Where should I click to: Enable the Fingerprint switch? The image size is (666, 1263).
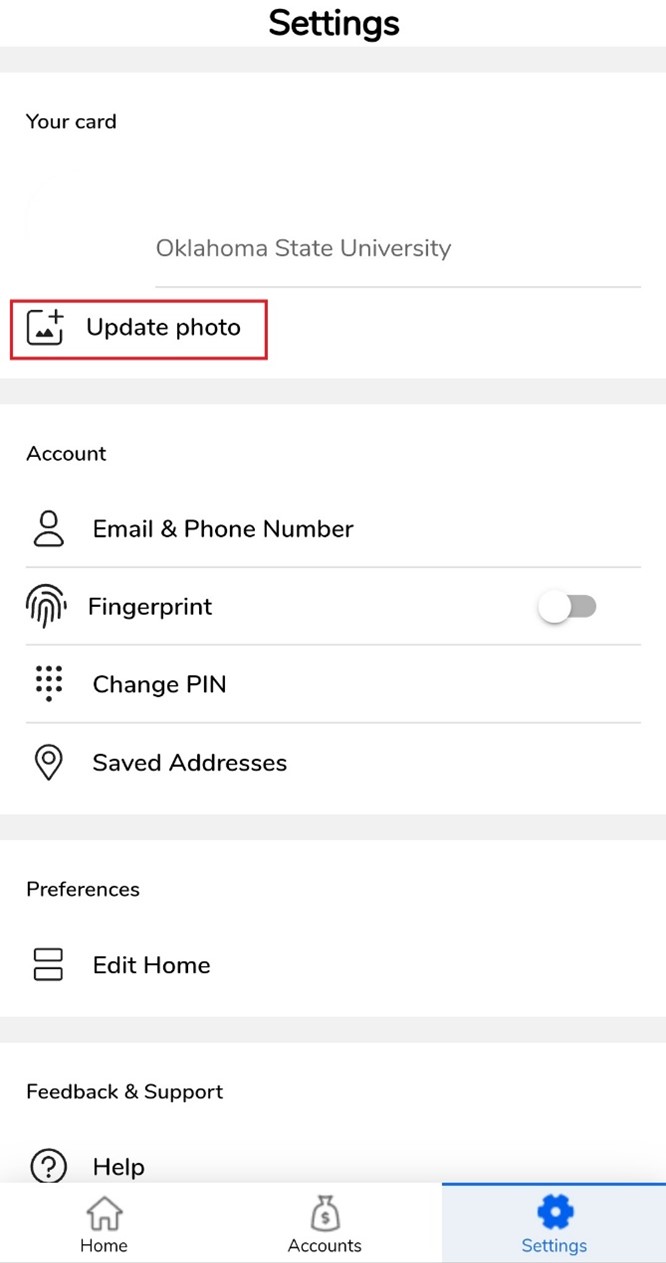pyautogui.click(x=567, y=606)
